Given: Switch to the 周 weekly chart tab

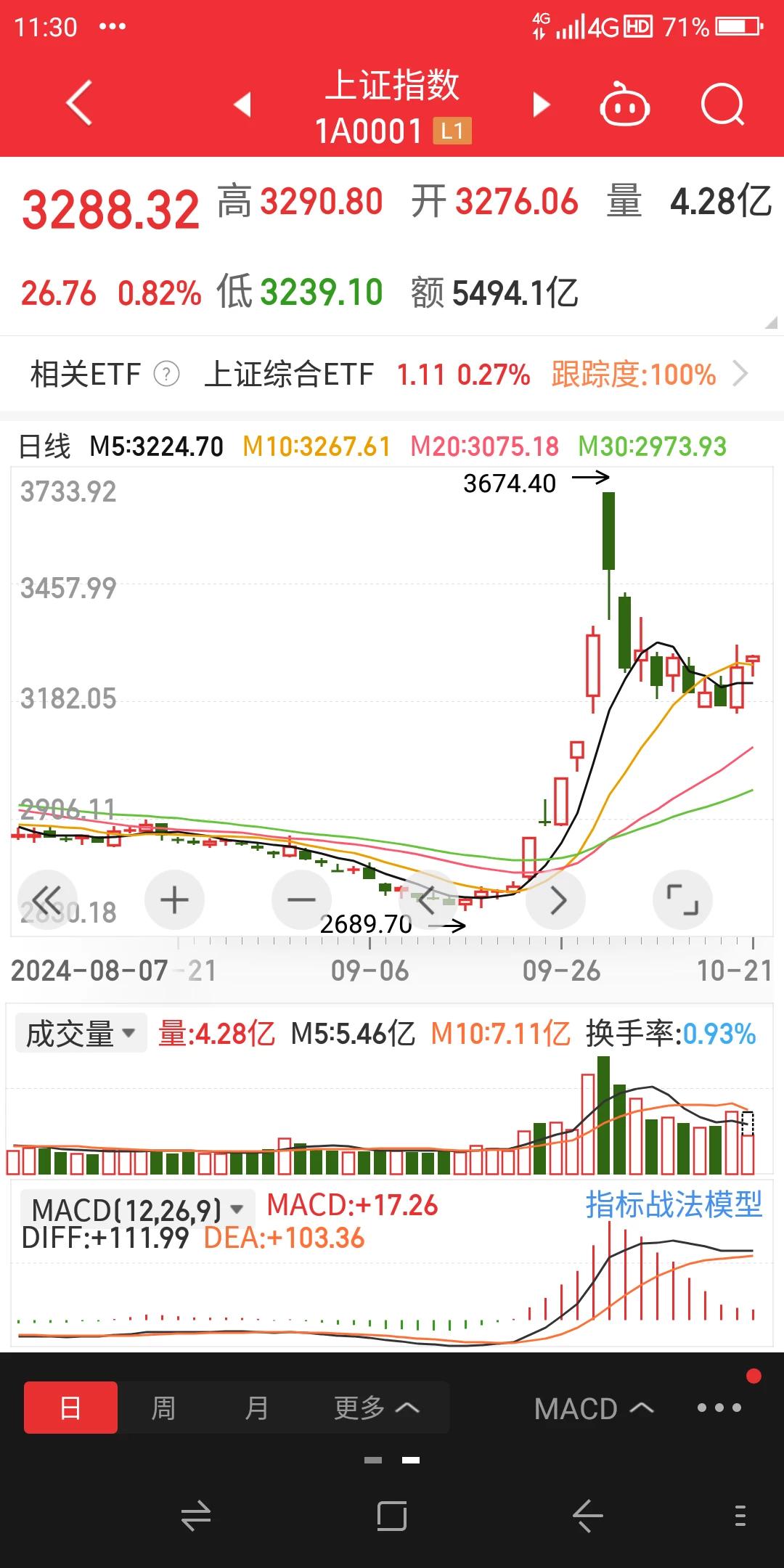Looking at the screenshot, I should coord(163,1408).
